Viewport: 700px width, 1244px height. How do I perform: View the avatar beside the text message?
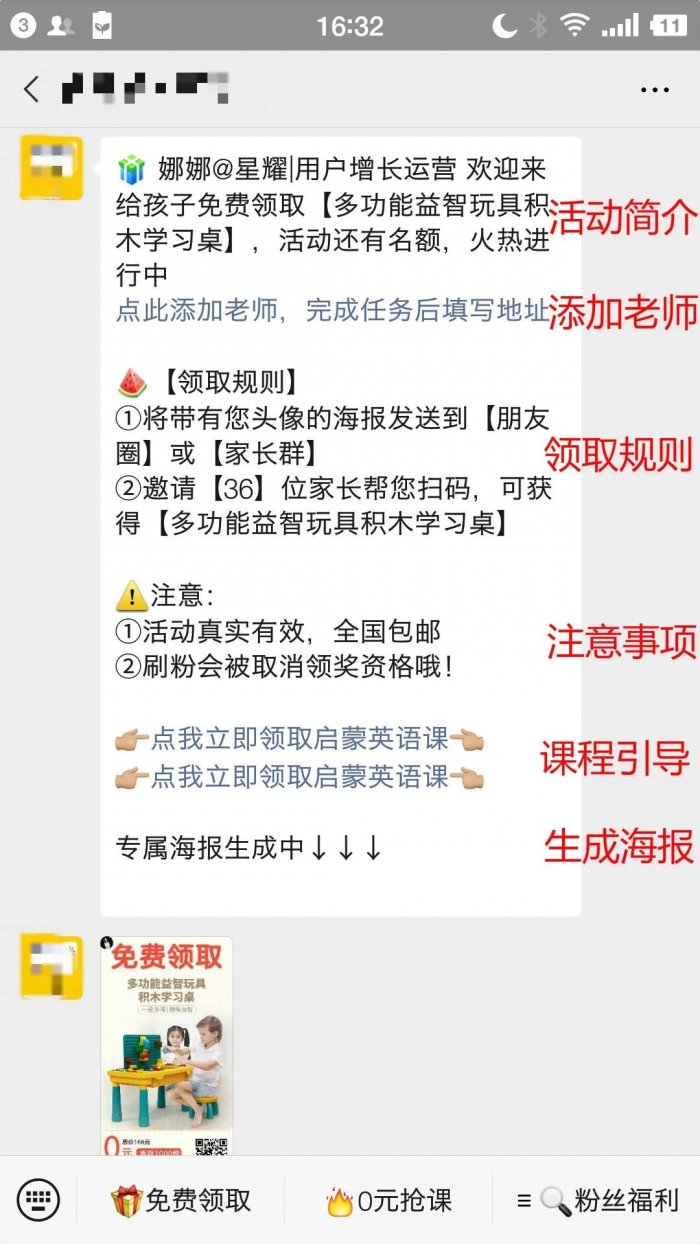[51, 167]
